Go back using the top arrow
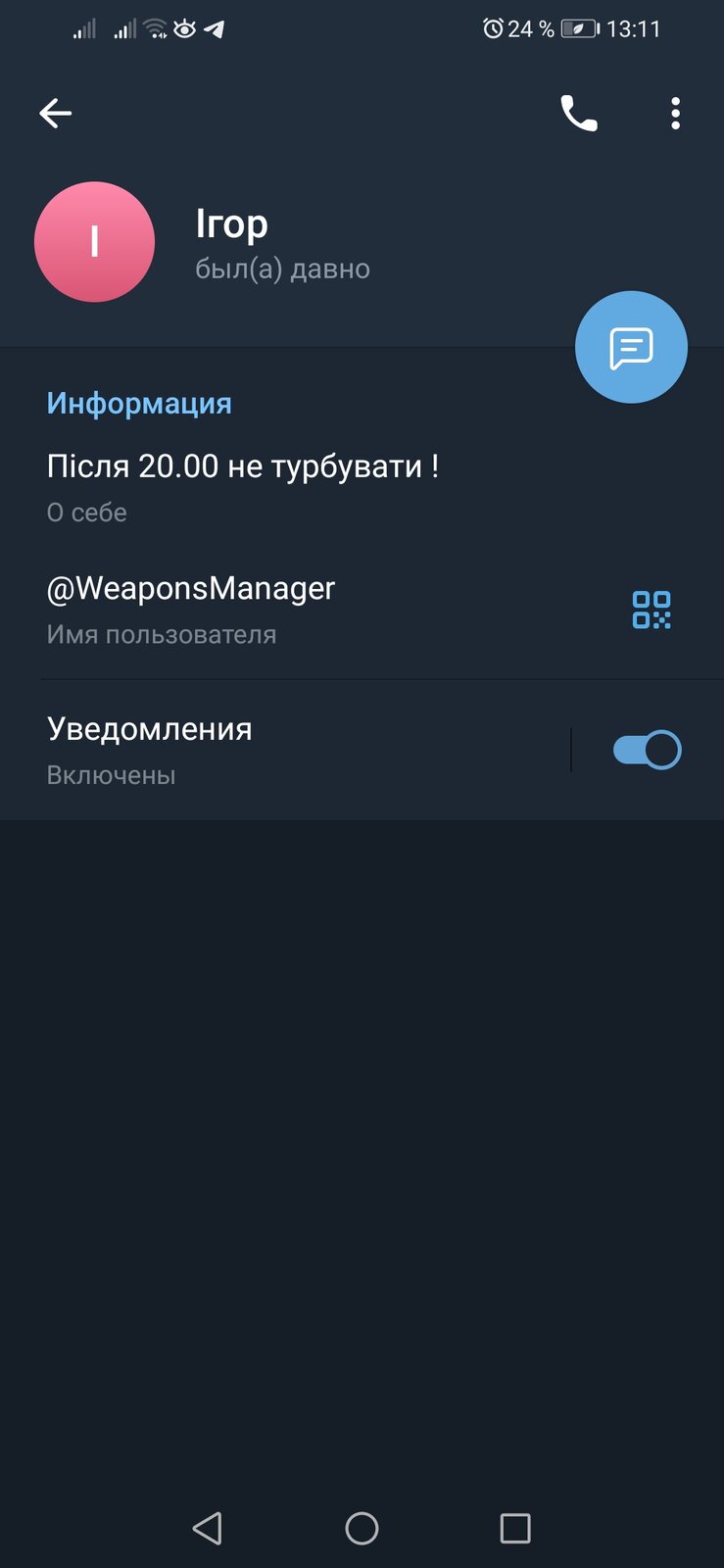 56,114
